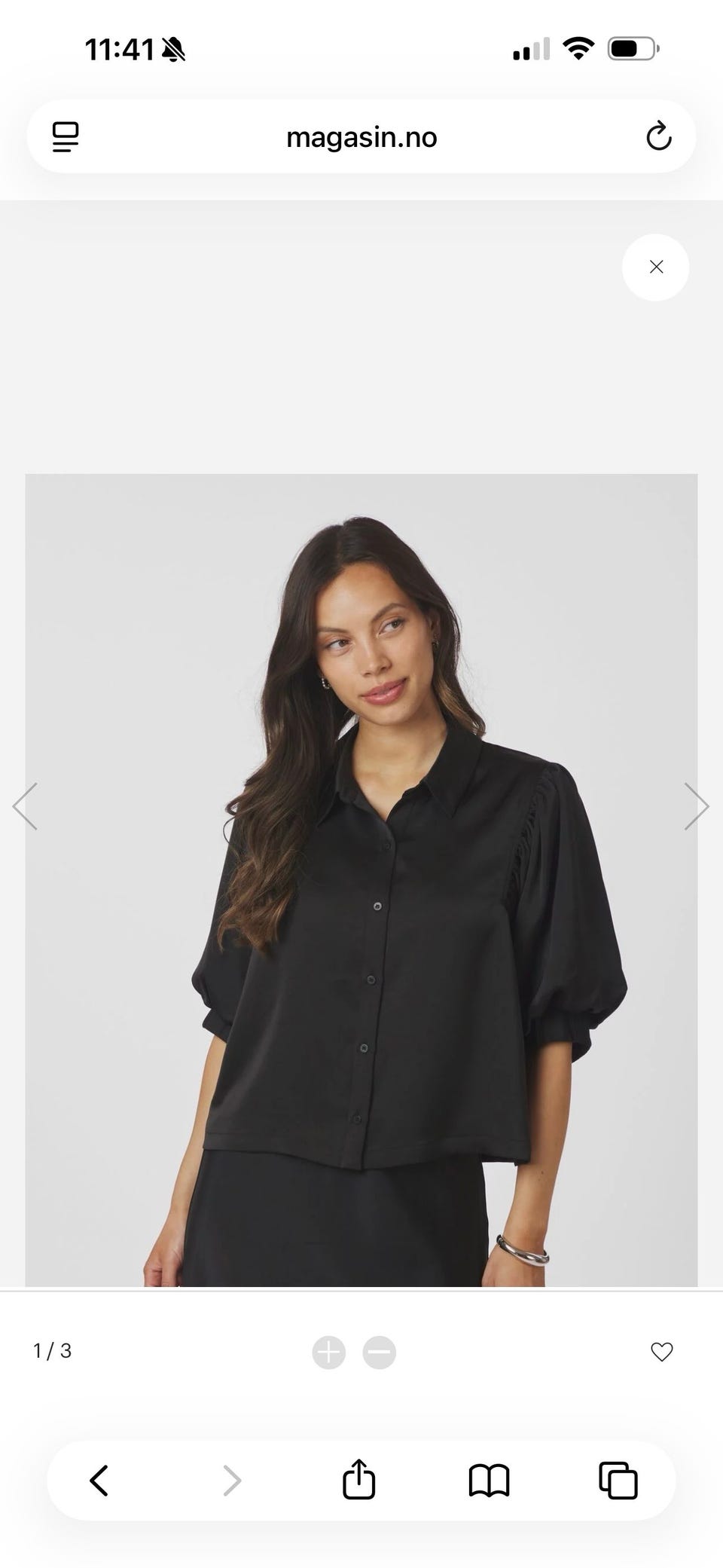Zoom out of the product image

379,1352
